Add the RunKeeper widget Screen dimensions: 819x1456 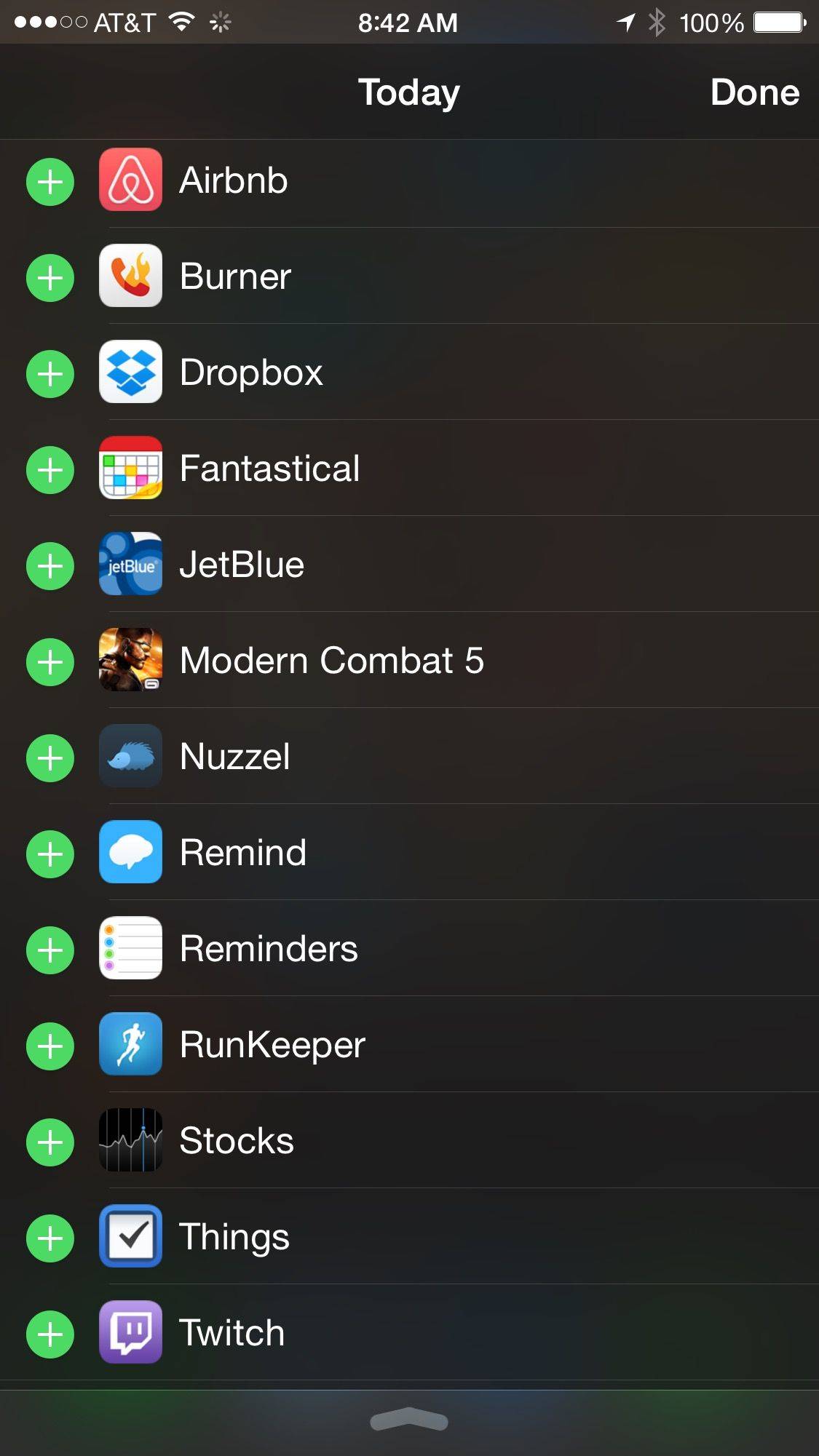pos(50,1046)
